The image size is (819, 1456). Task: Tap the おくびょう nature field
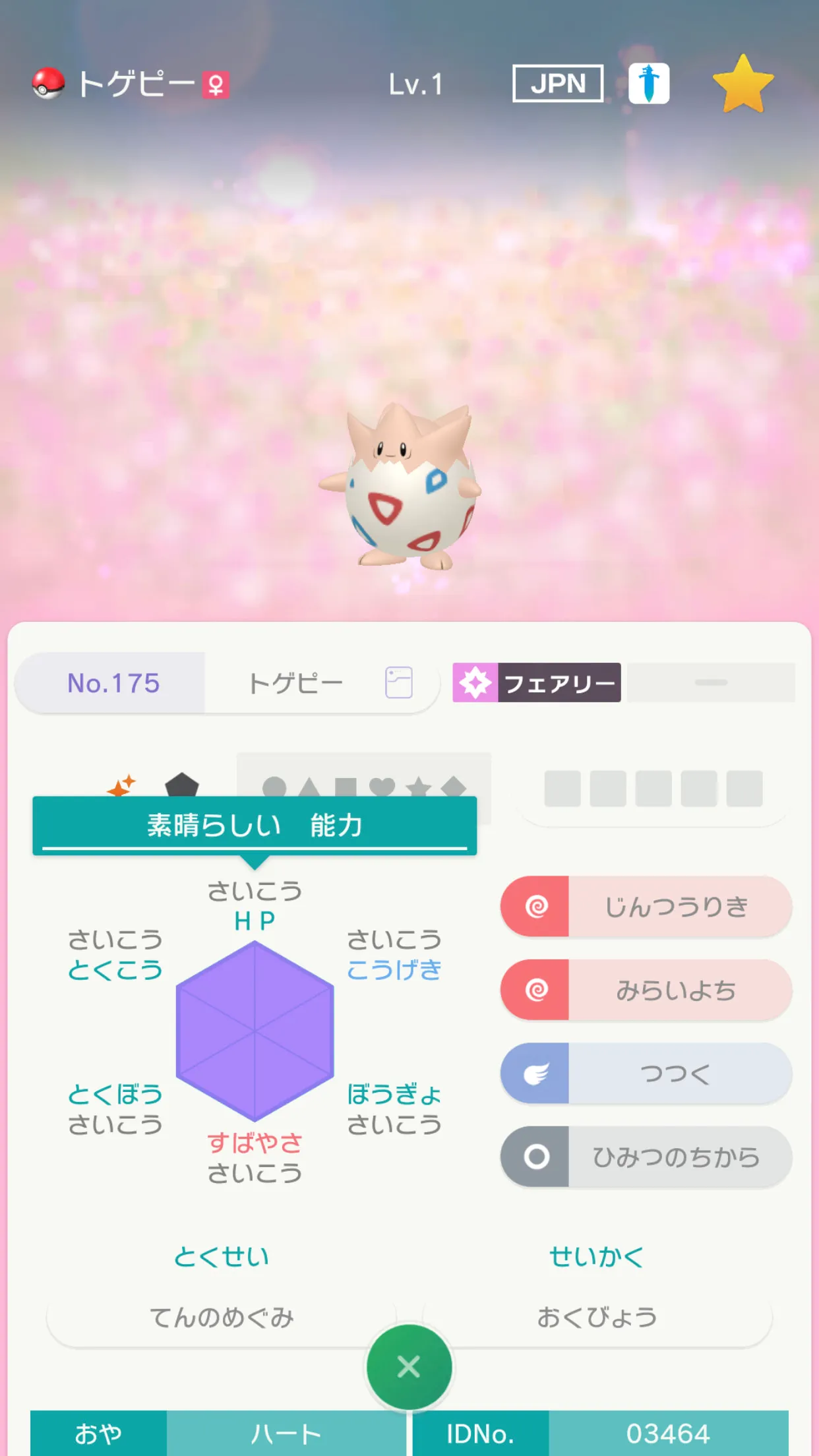[597, 1318]
